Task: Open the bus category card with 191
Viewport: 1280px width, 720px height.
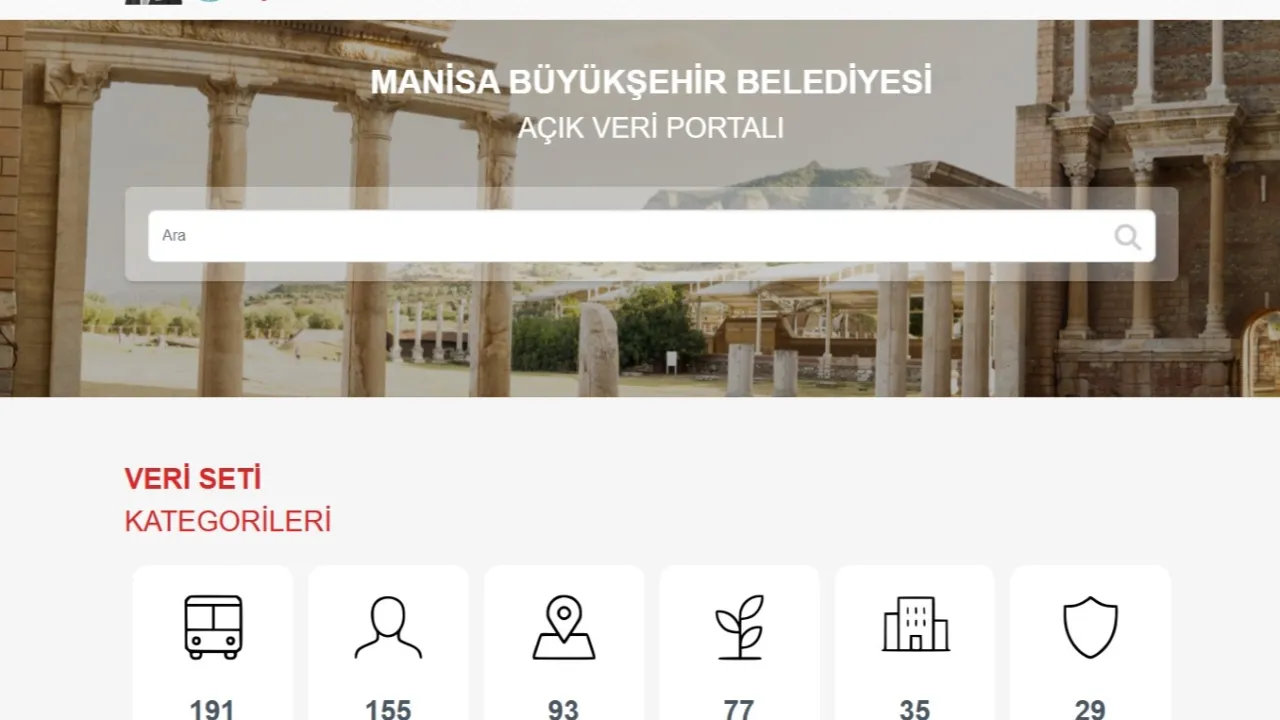Action: click(x=213, y=645)
